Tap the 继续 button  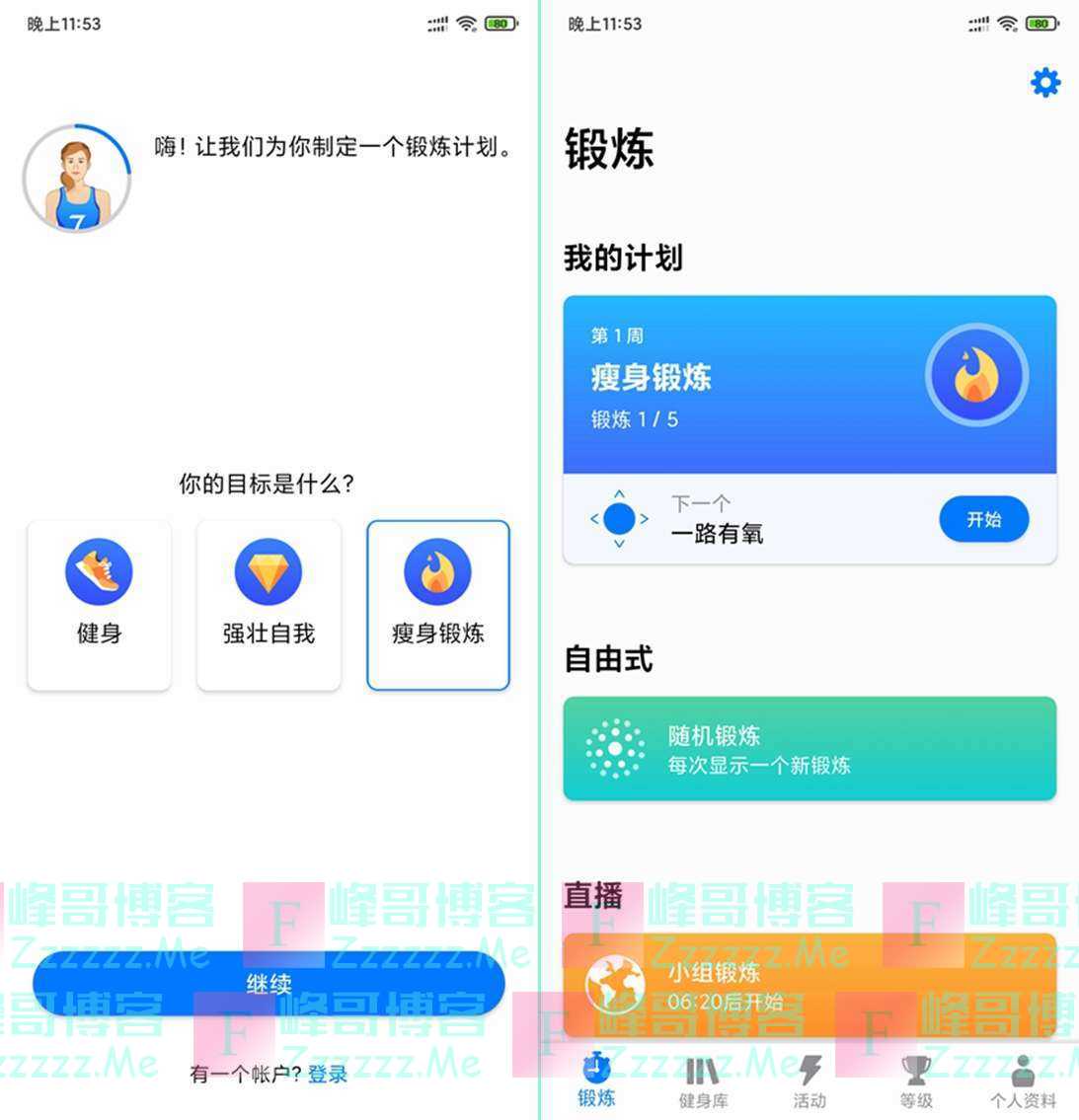(x=269, y=983)
